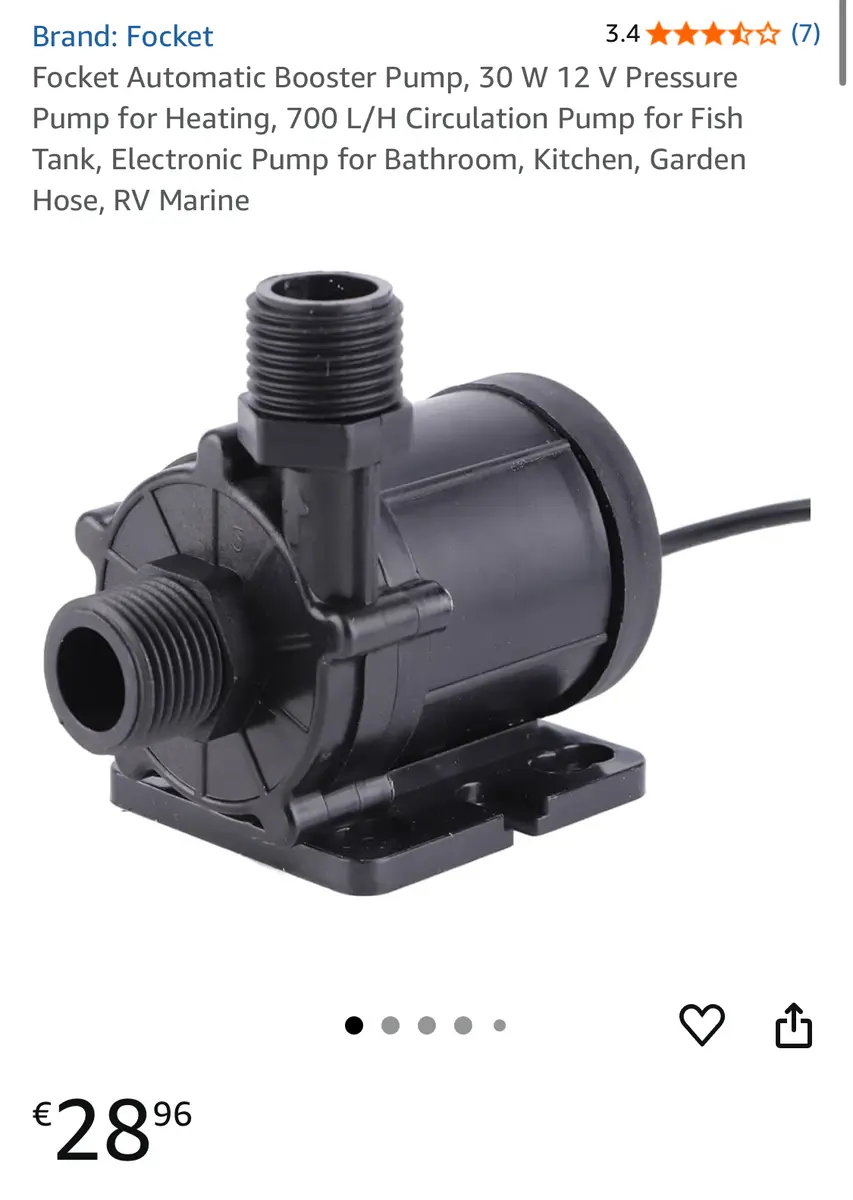Image resolution: width=853 pixels, height=1200 pixels.
Task: View the 3.4-star customer ratings
Action: [x=712, y=34]
